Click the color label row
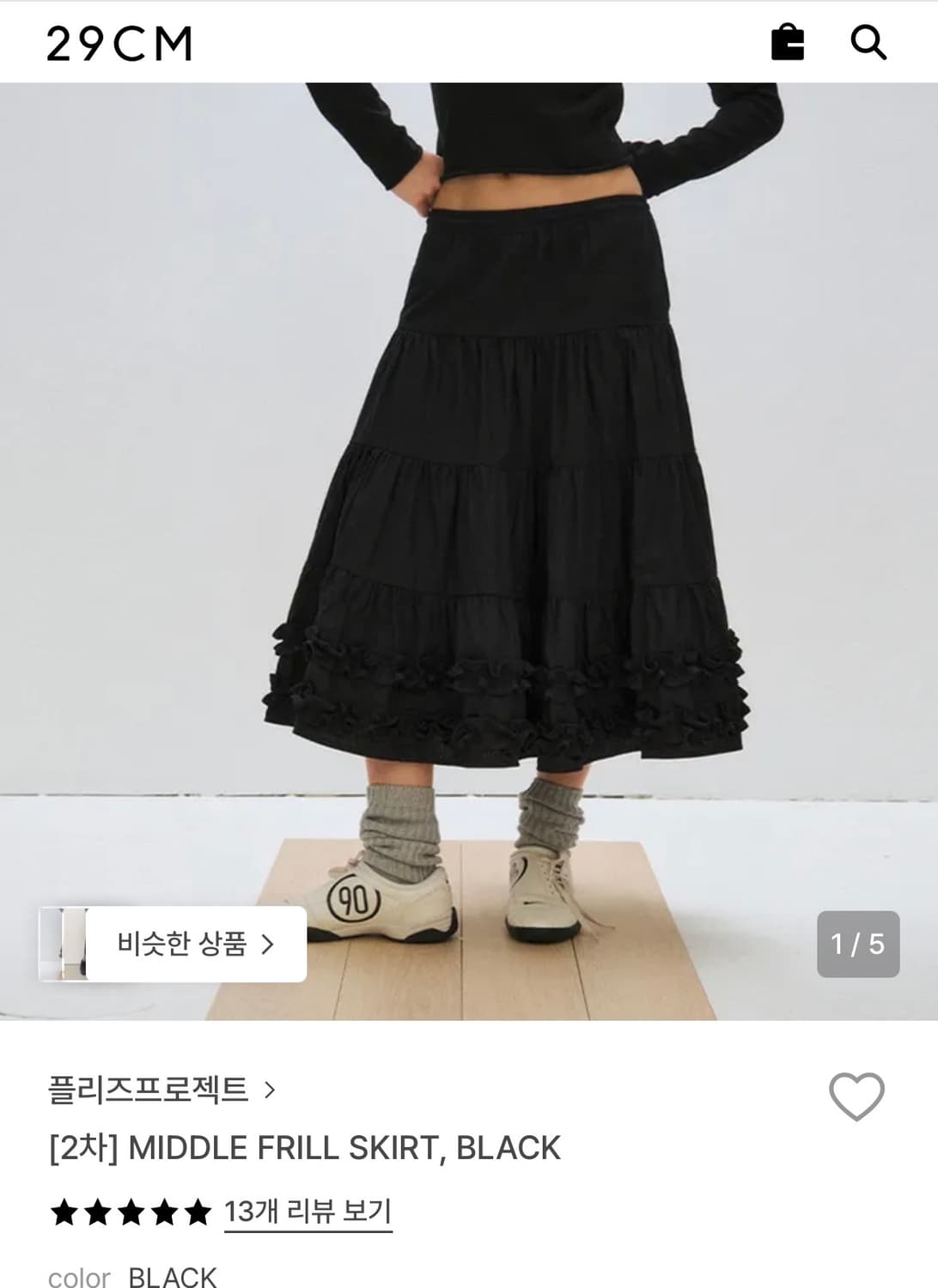 coord(81,1279)
